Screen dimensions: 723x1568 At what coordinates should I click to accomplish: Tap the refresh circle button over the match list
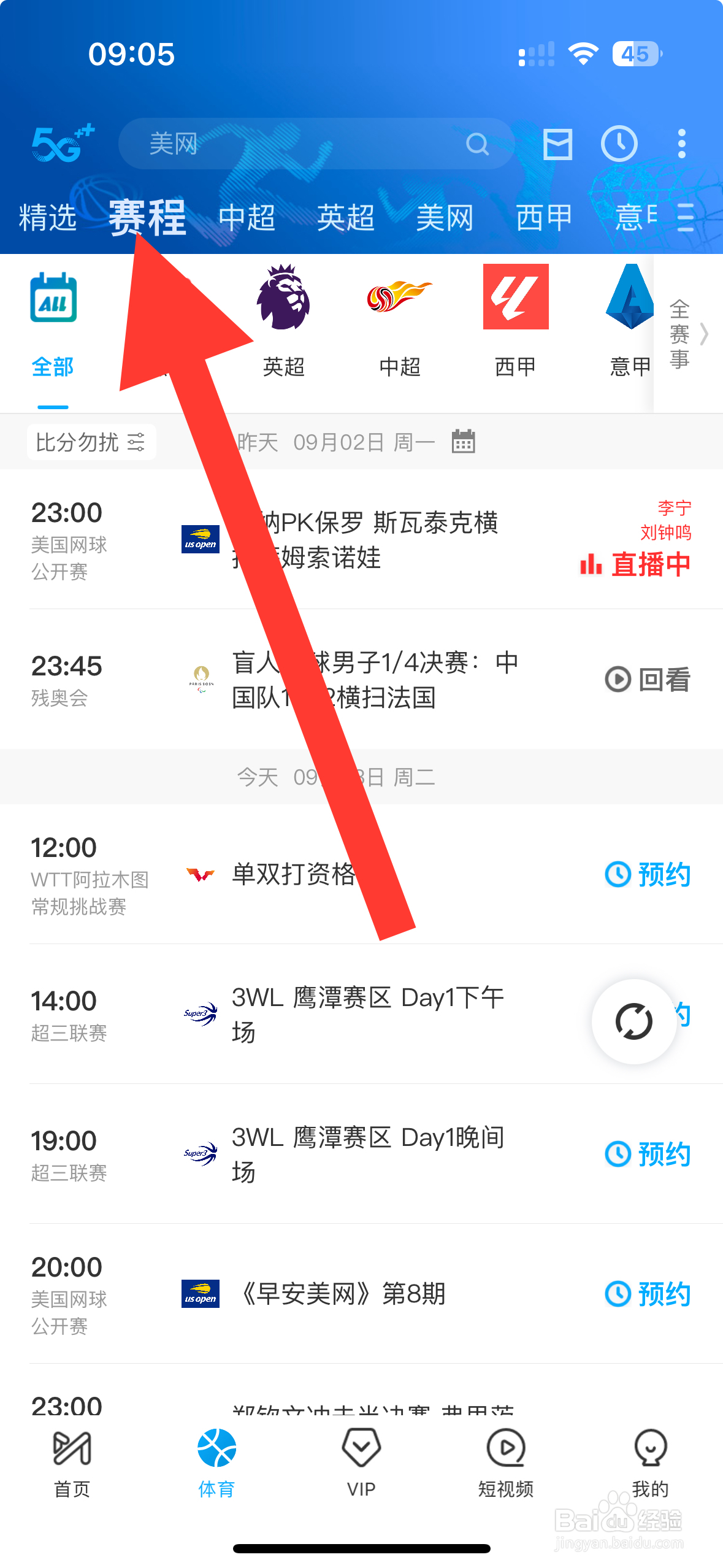(x=634, y=1020)
